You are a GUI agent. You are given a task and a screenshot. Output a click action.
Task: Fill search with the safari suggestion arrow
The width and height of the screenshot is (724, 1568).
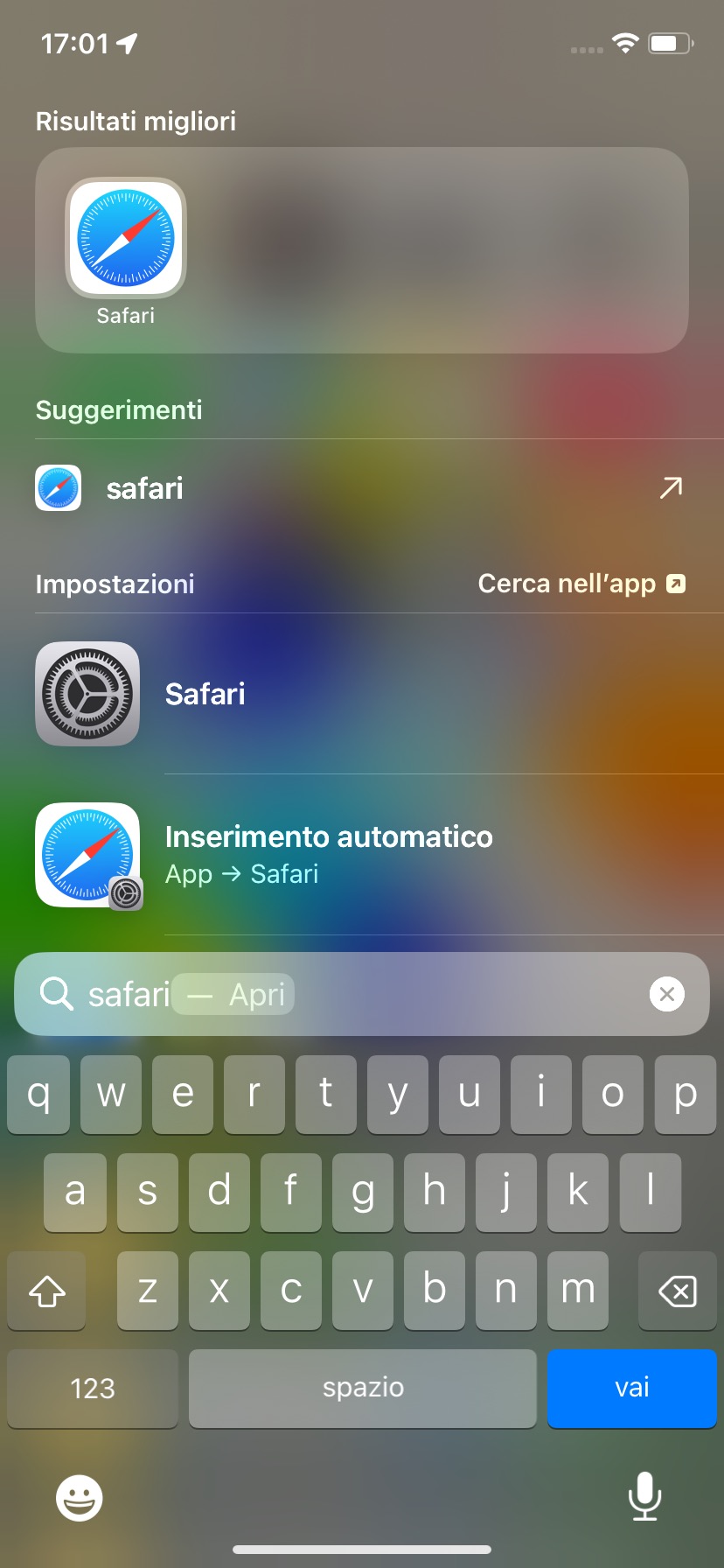671,488
